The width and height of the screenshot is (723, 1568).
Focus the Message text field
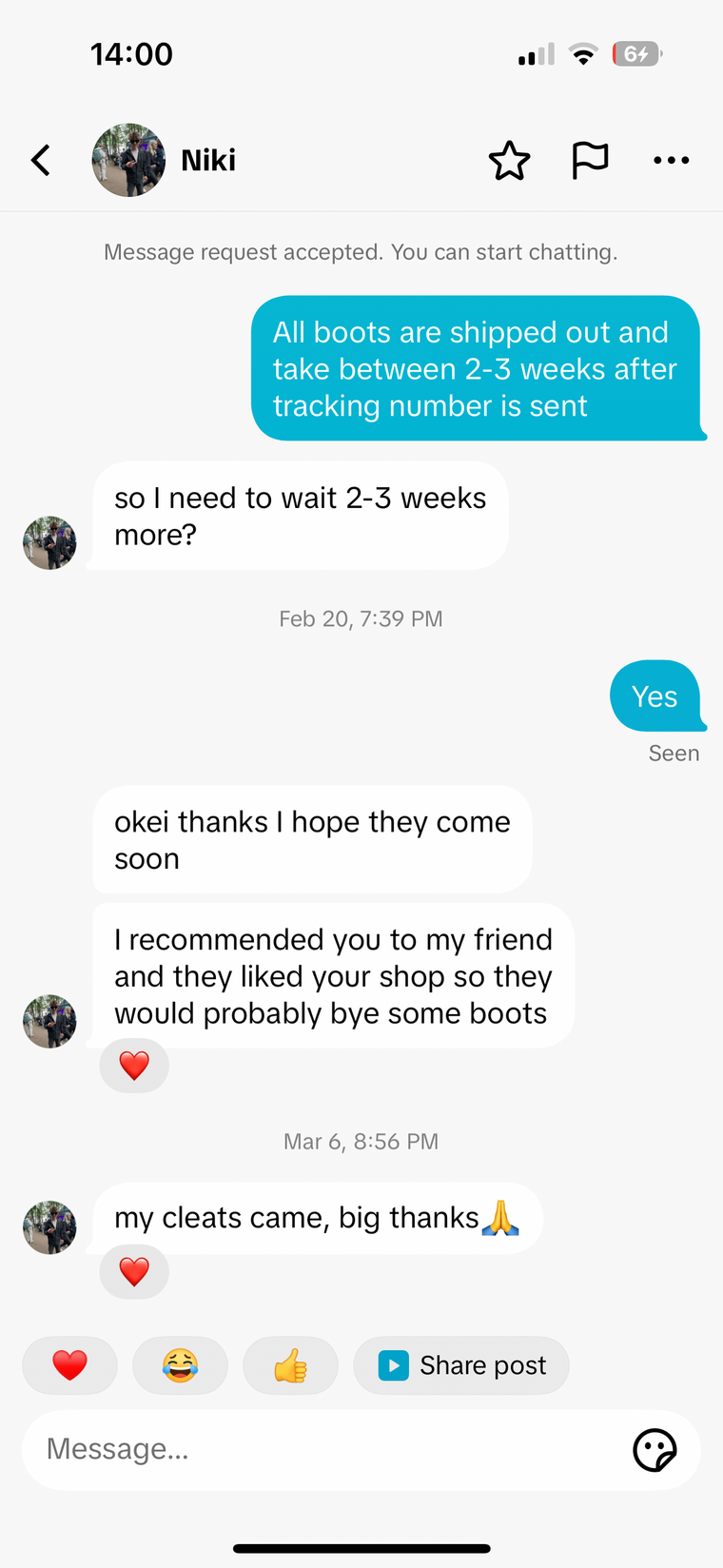323,1449
